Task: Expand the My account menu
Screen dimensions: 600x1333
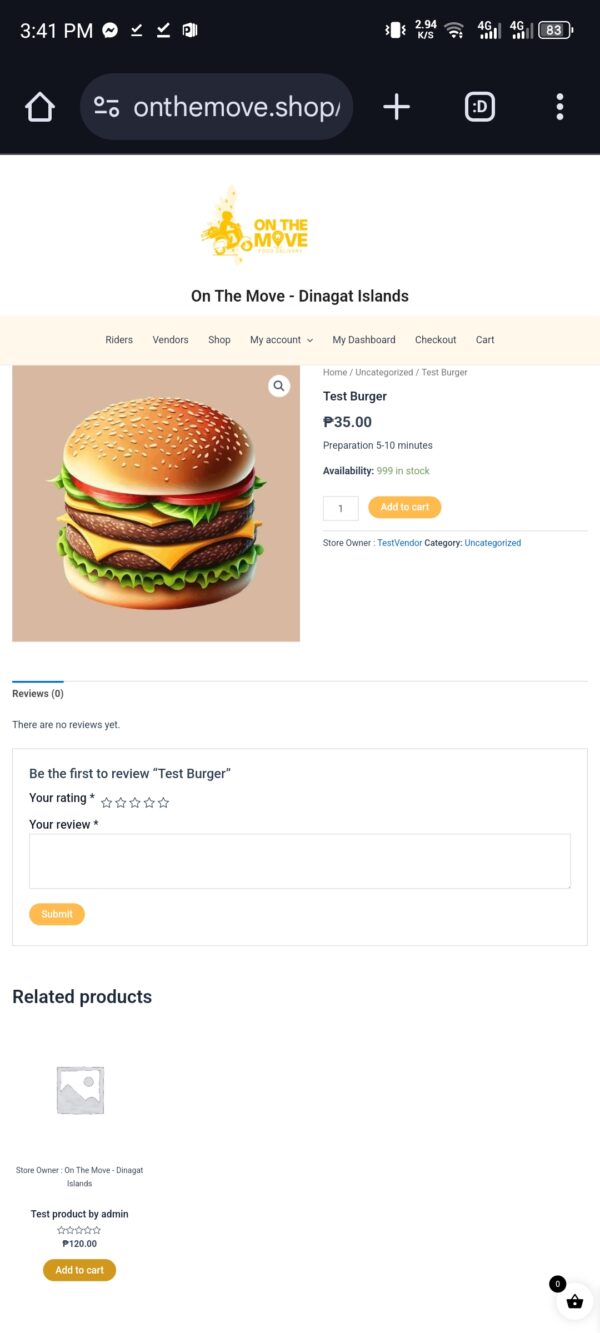Action: coord(281,340)
